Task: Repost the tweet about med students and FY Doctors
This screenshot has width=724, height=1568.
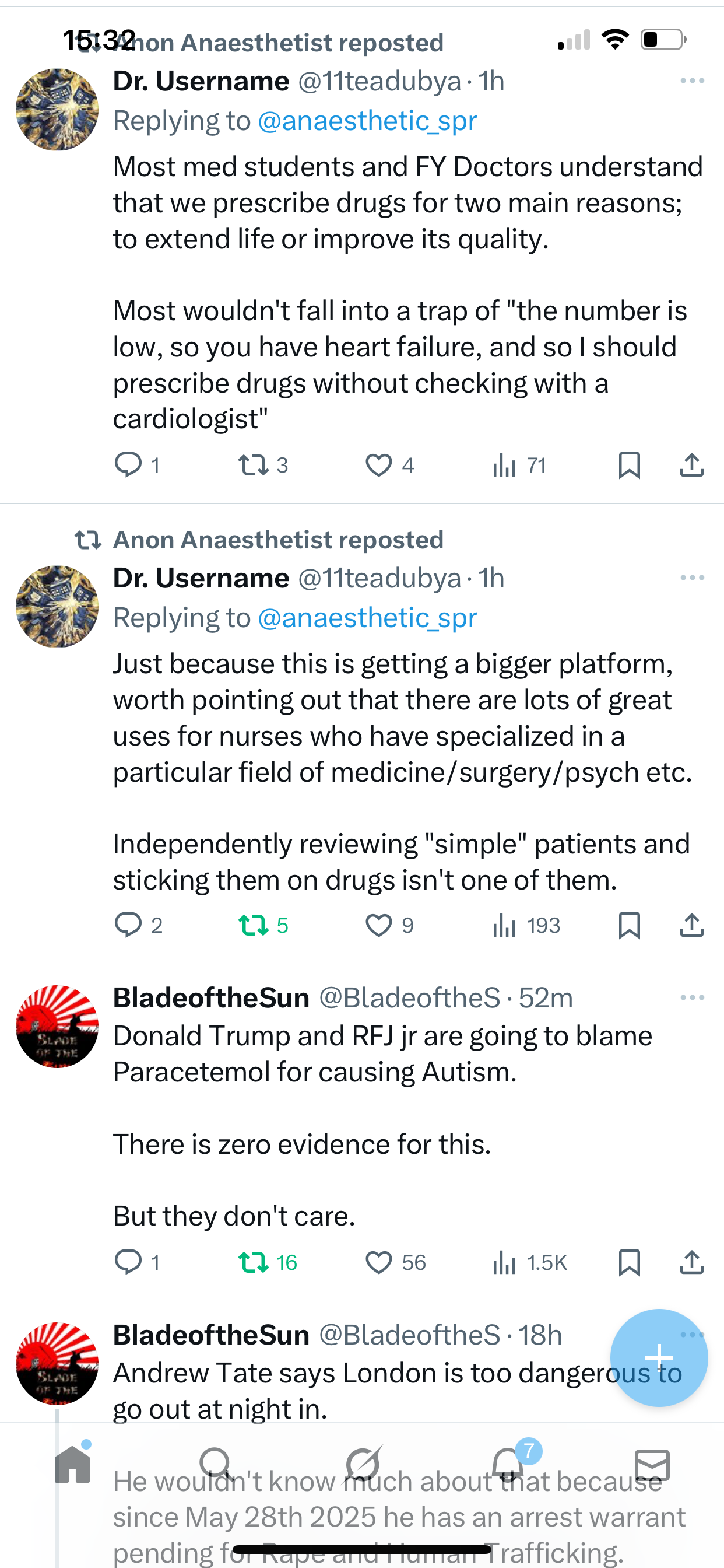Action: tap(253, 466)
